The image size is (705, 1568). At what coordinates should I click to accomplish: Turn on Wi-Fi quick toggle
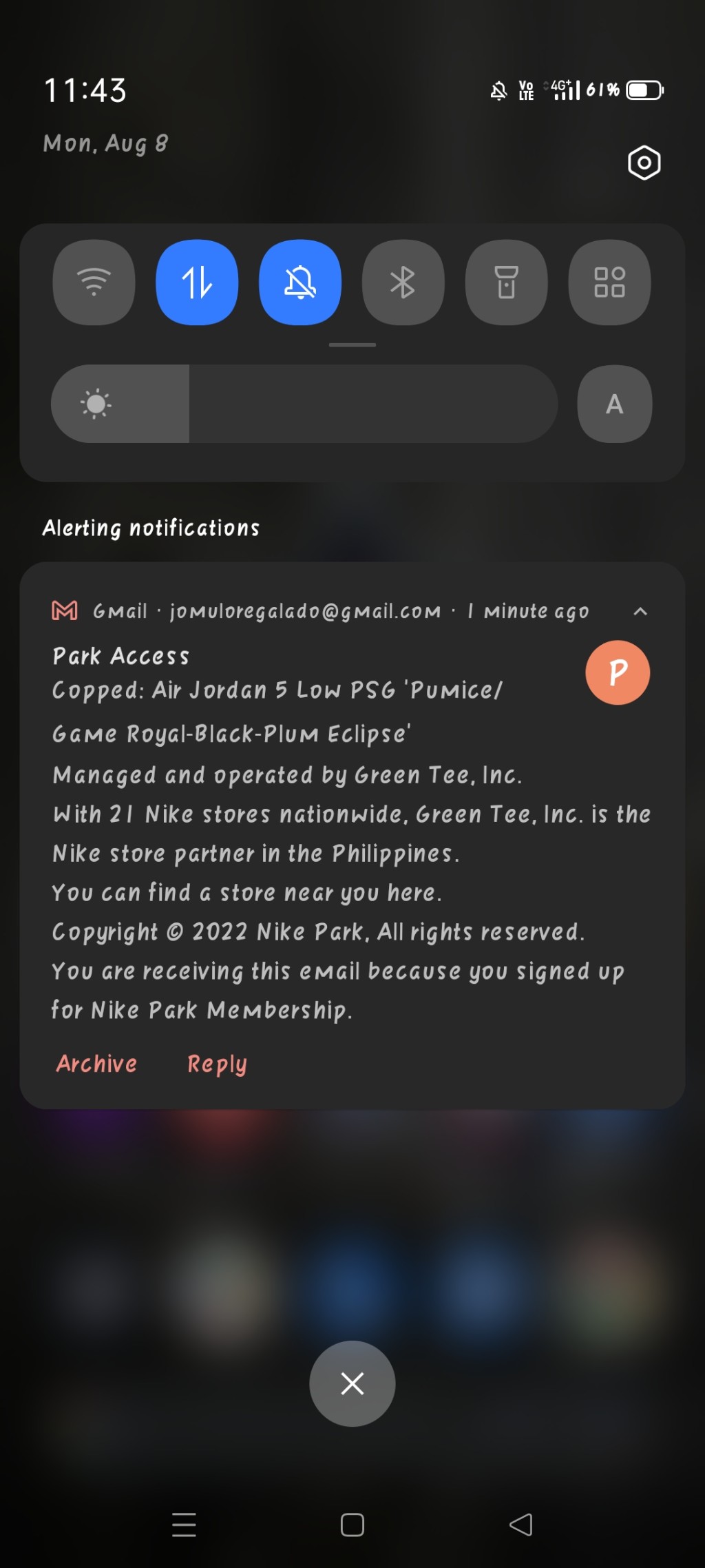[x=94, y=282]
